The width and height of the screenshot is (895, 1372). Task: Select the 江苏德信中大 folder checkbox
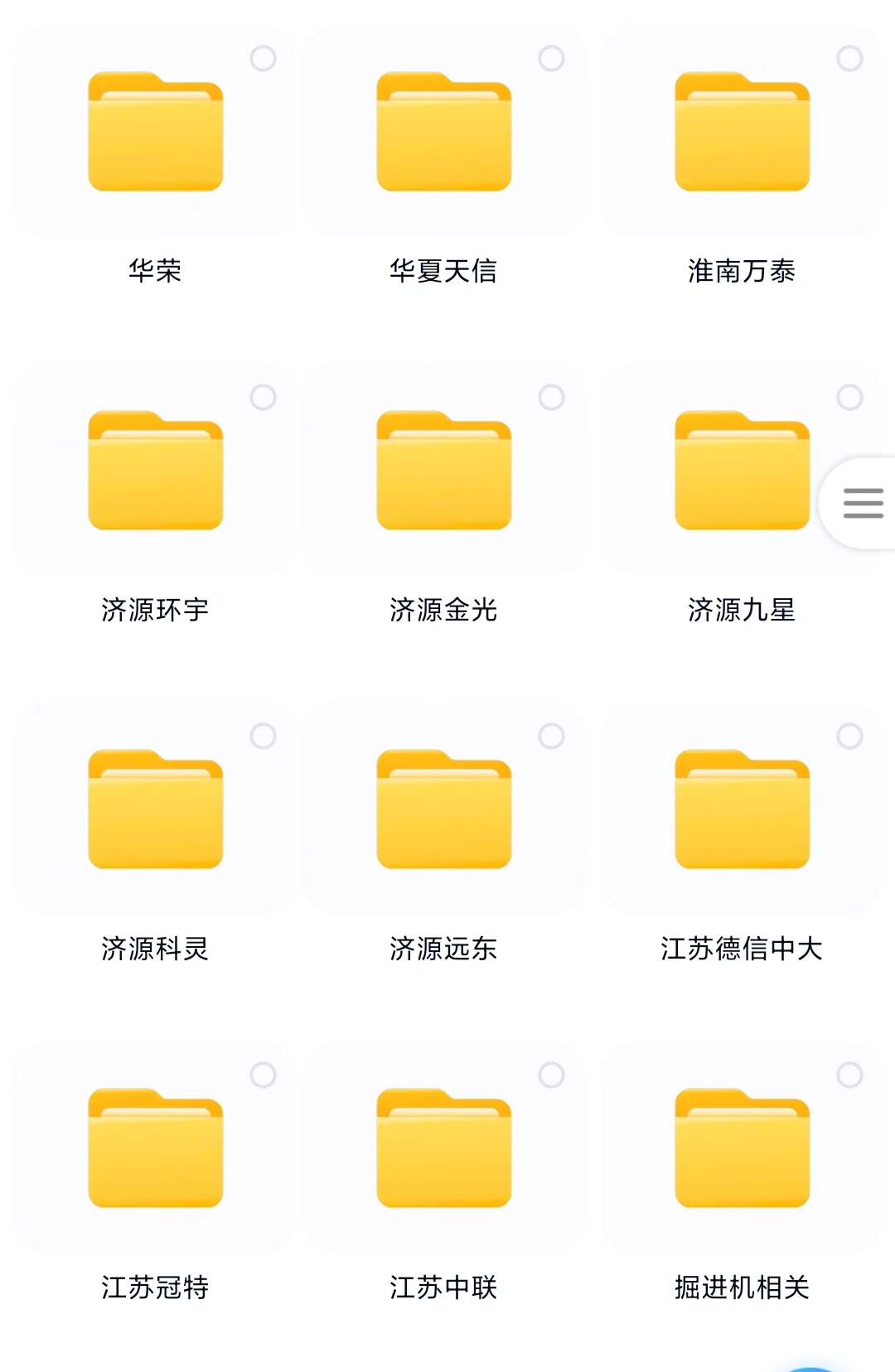(849, 736)
